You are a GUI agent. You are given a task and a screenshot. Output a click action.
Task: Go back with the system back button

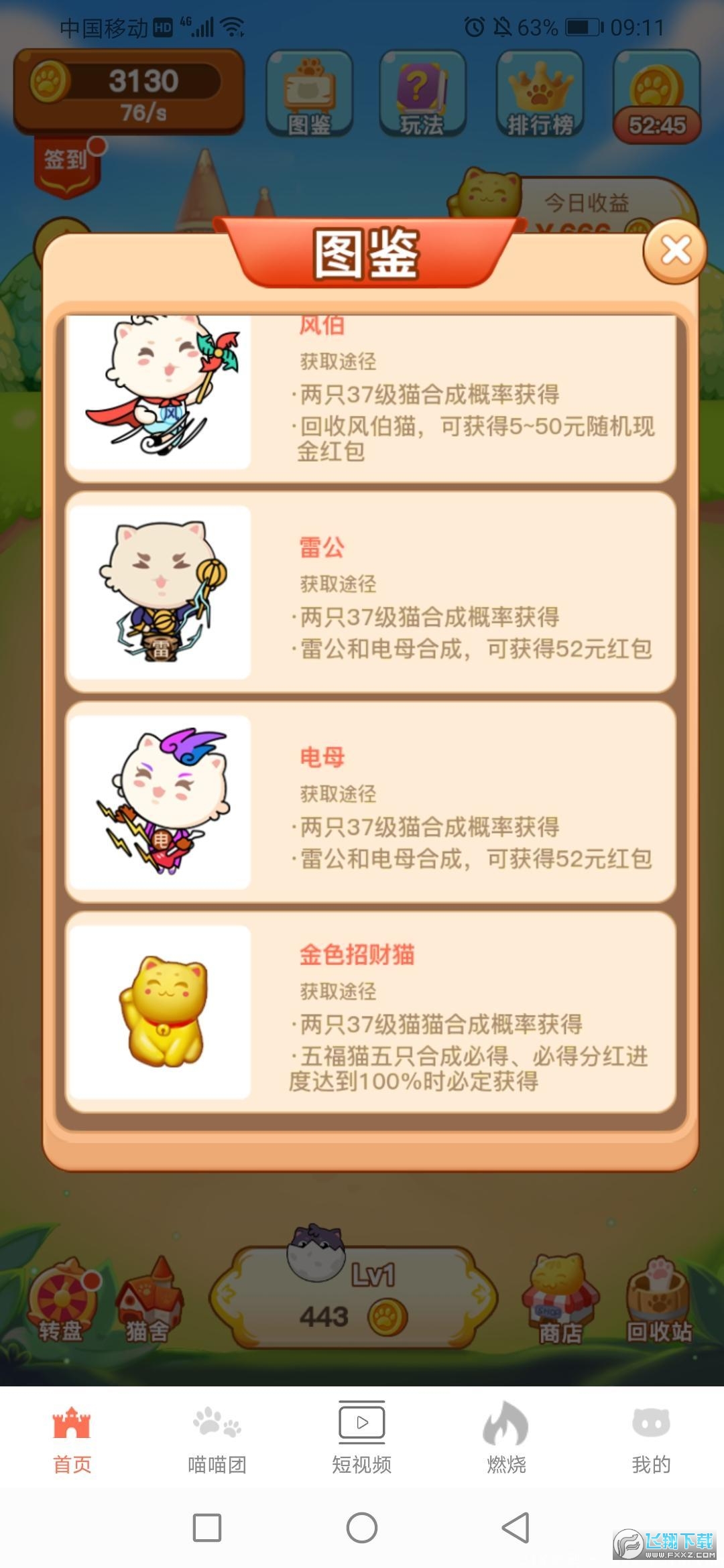(x=516, y=1527)
